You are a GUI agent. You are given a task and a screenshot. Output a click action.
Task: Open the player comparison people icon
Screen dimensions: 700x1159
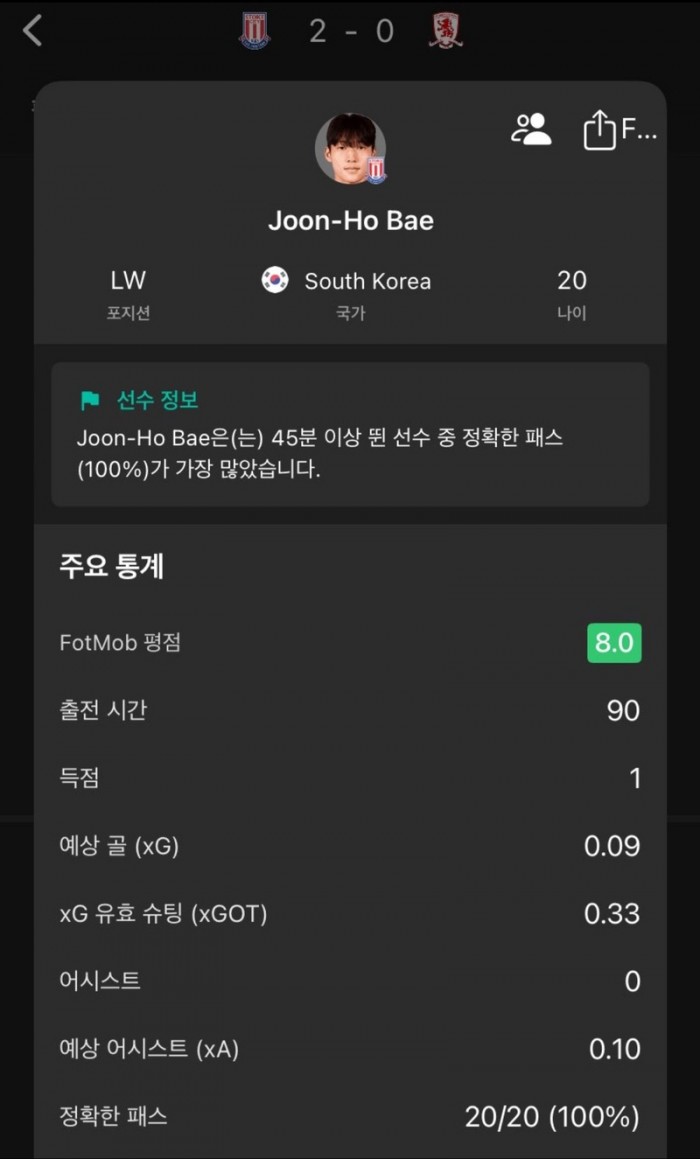tap(531, 129)
